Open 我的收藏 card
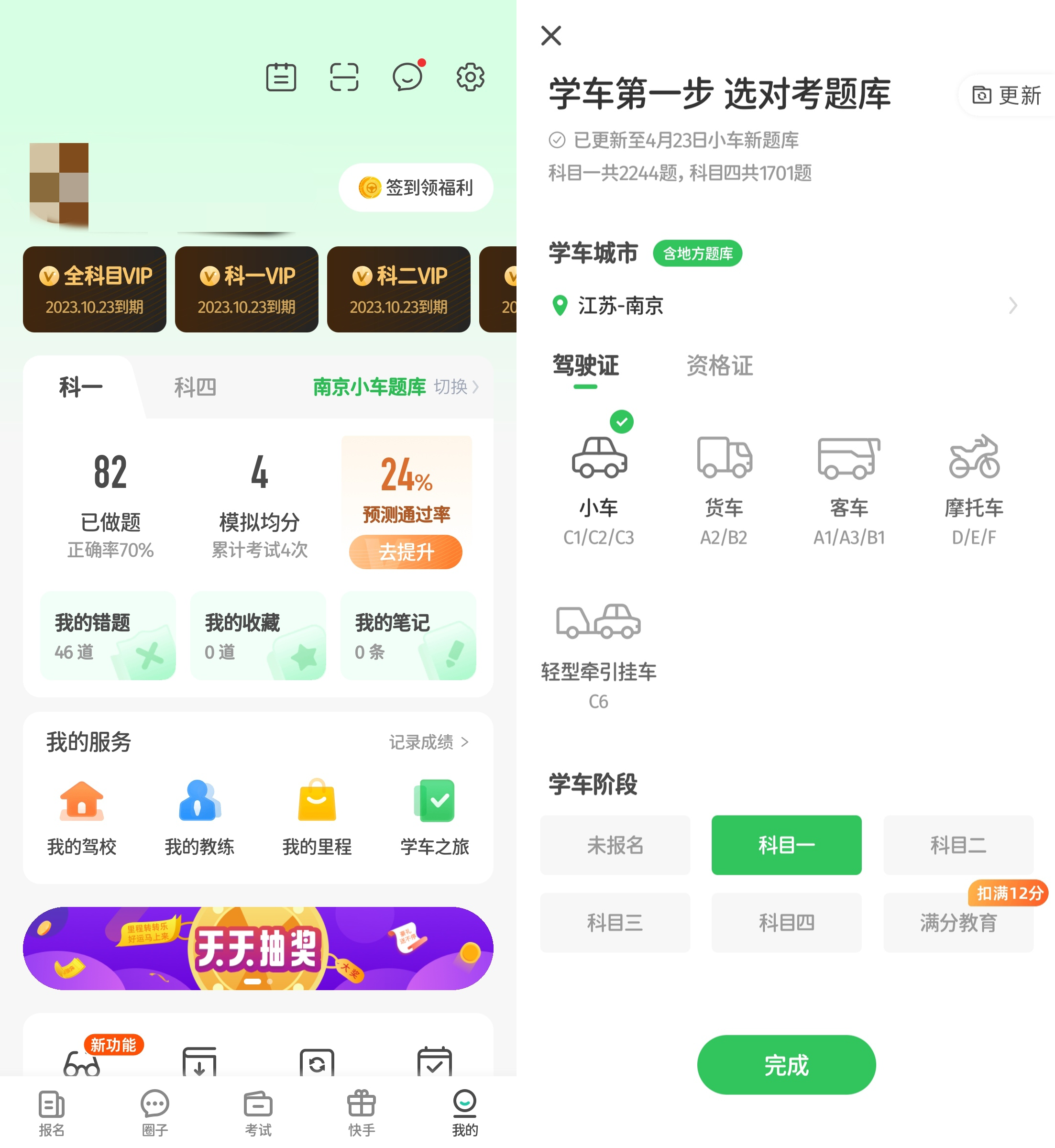The width and height of the screenshot is (1055, 1148). point(257,636)
